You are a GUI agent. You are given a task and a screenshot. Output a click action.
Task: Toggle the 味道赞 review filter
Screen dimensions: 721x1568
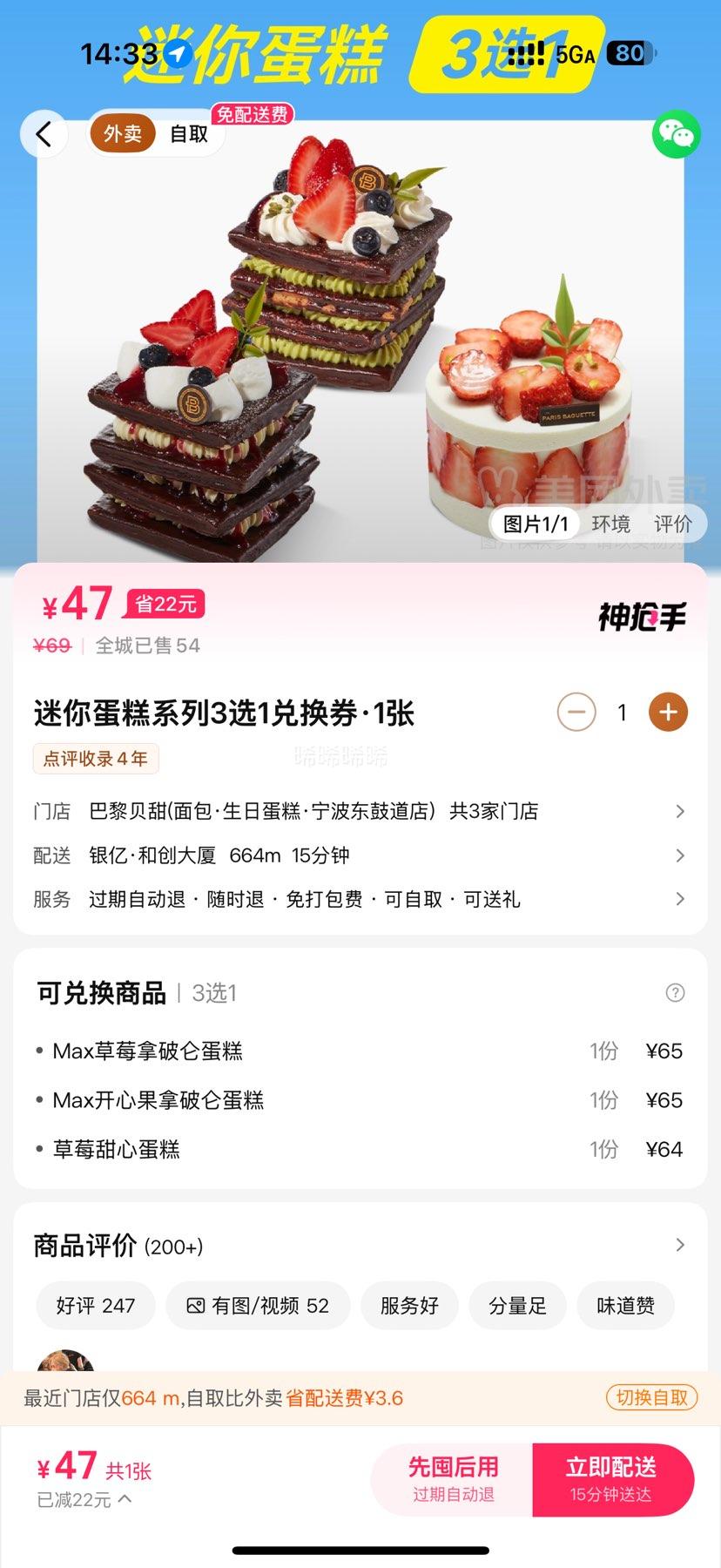[625, 1305]
